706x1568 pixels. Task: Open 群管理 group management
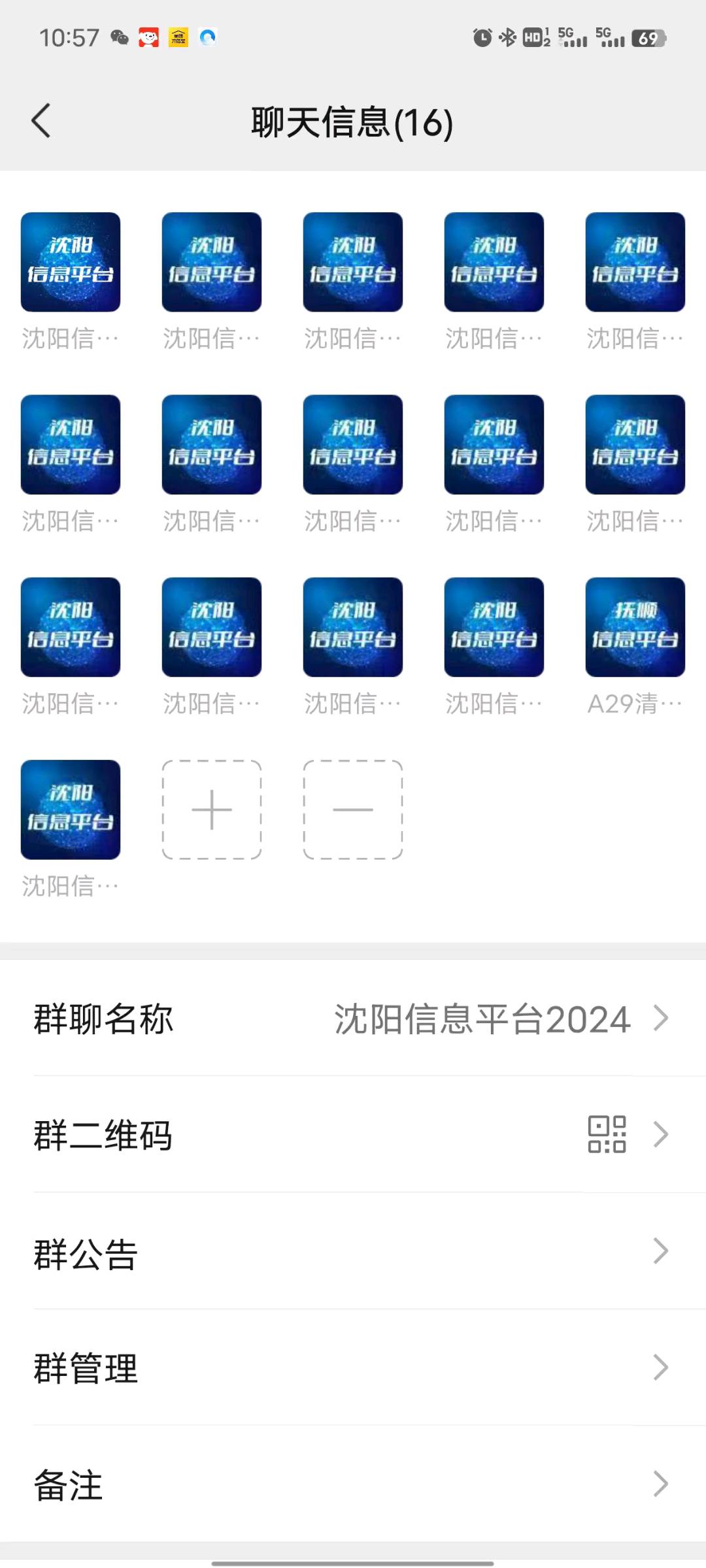(353, 1369)
